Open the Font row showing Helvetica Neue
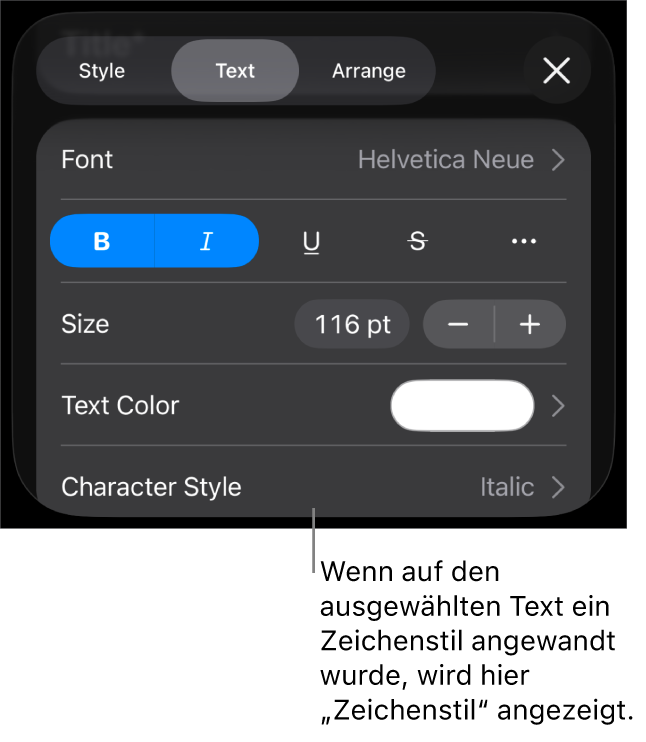This screenshot has width=646, height=742. tap(313, 160)
